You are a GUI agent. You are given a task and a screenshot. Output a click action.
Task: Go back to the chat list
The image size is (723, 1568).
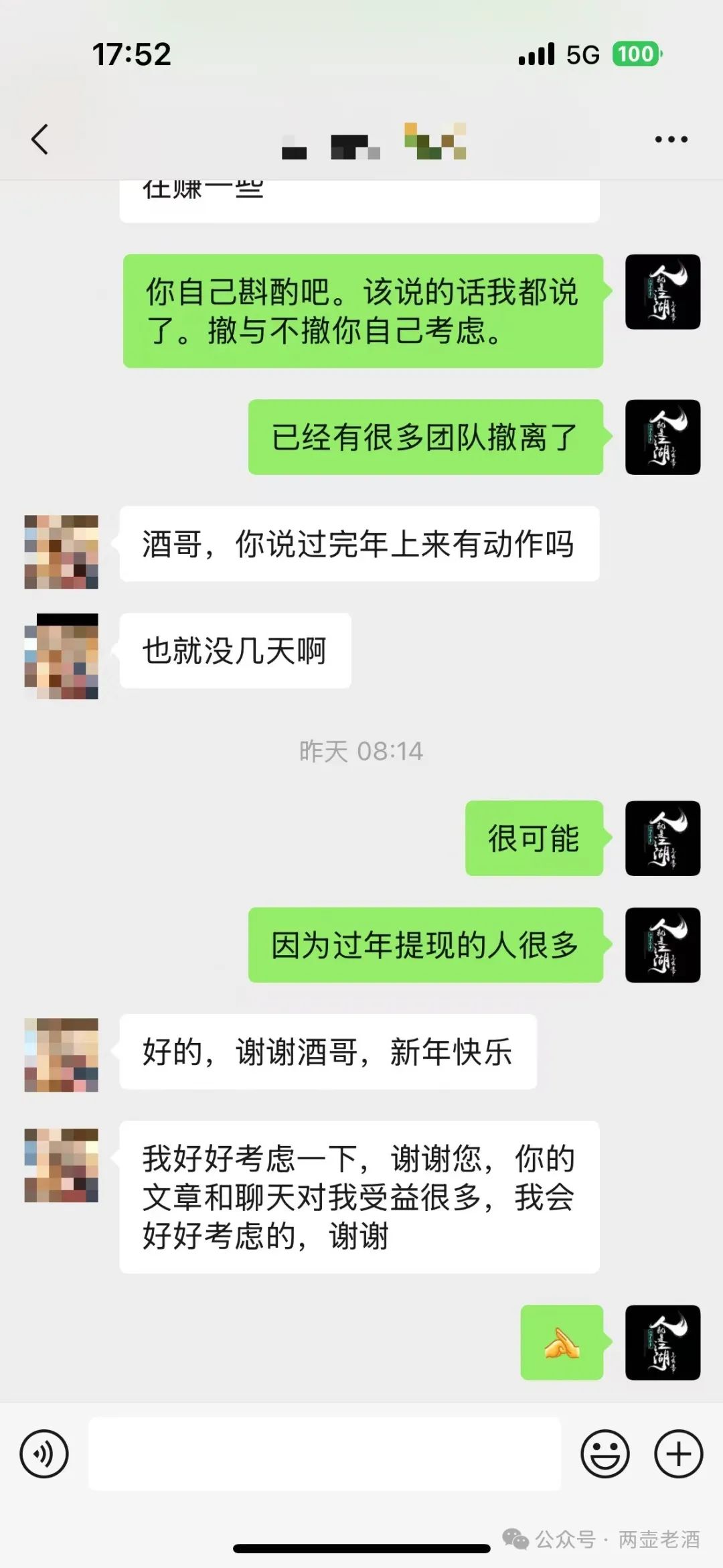tap(40, 139)
